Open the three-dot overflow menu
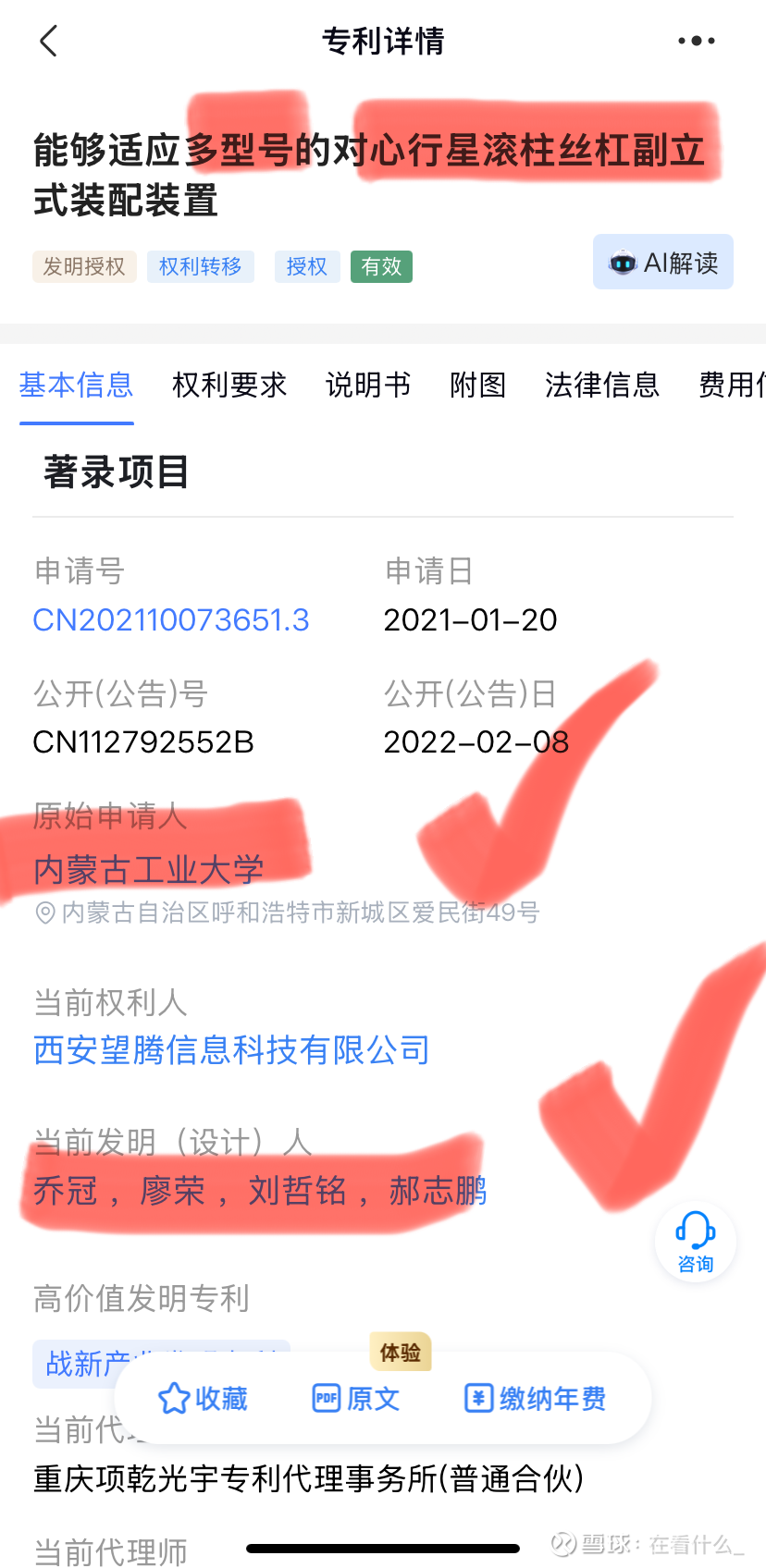Screen dimensions: 766x1568 tap(696, 41)
